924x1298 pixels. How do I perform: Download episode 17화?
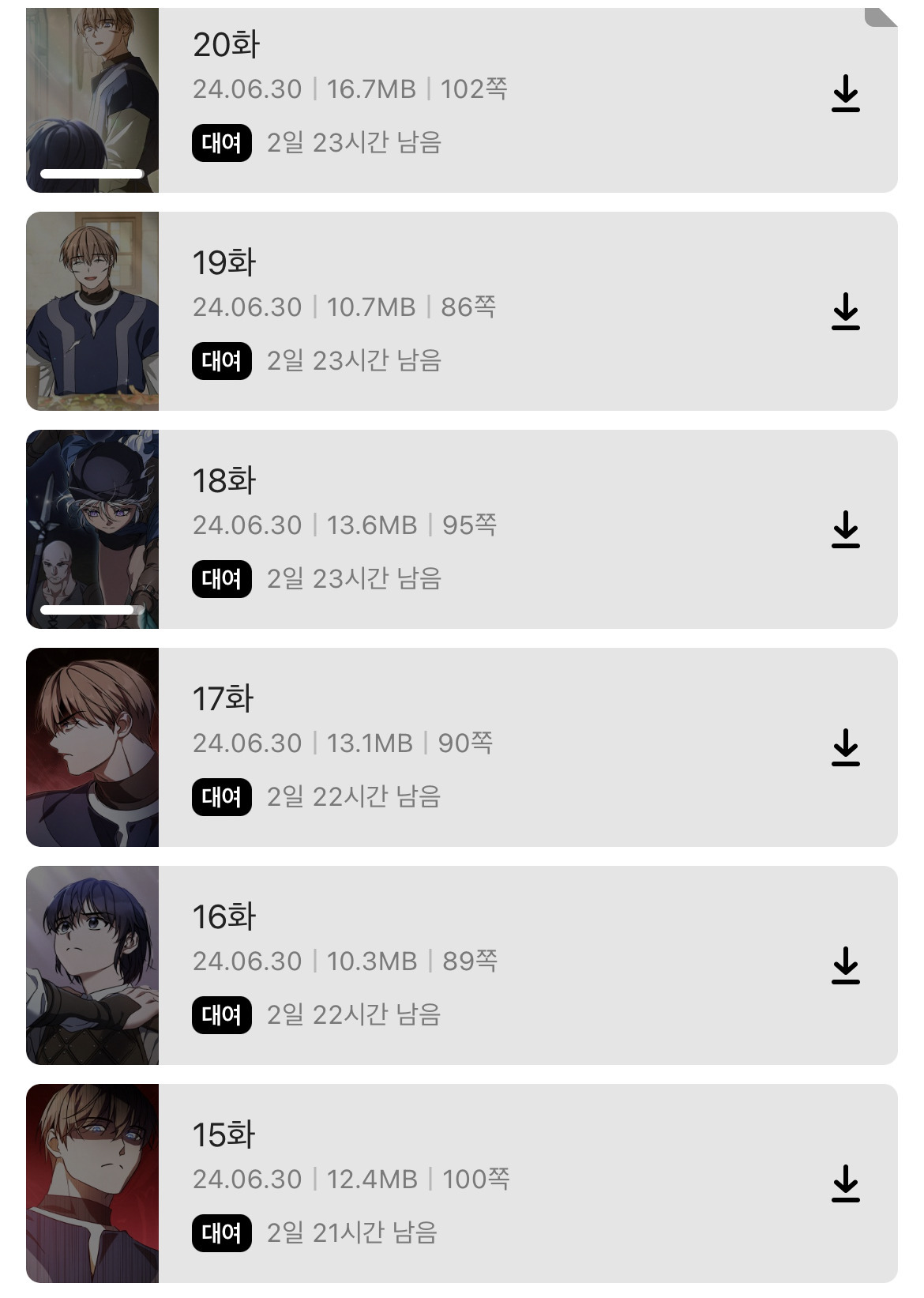click(x=846, y=749)
